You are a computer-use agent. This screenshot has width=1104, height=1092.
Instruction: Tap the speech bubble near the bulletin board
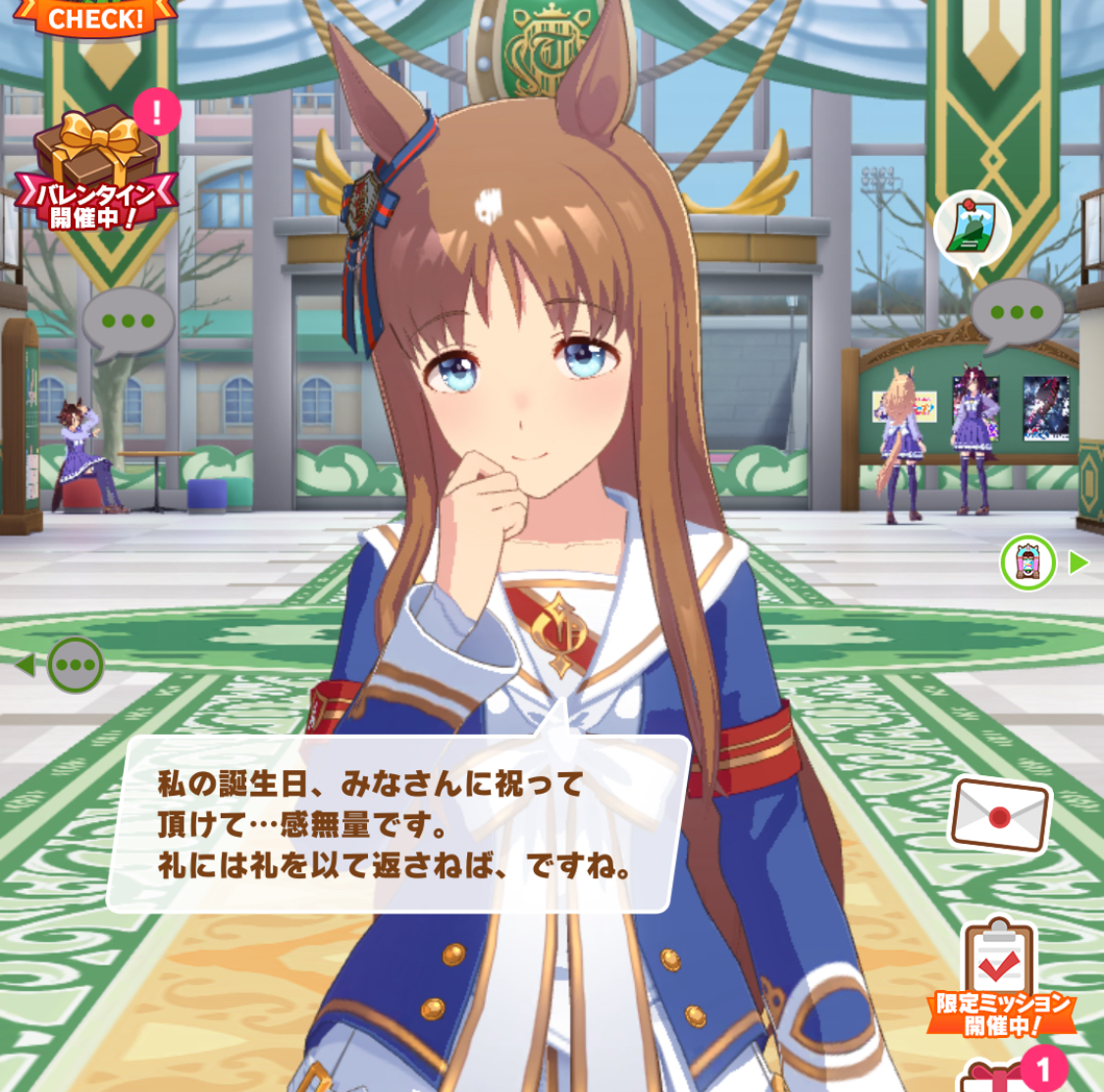click(1016, 314)
